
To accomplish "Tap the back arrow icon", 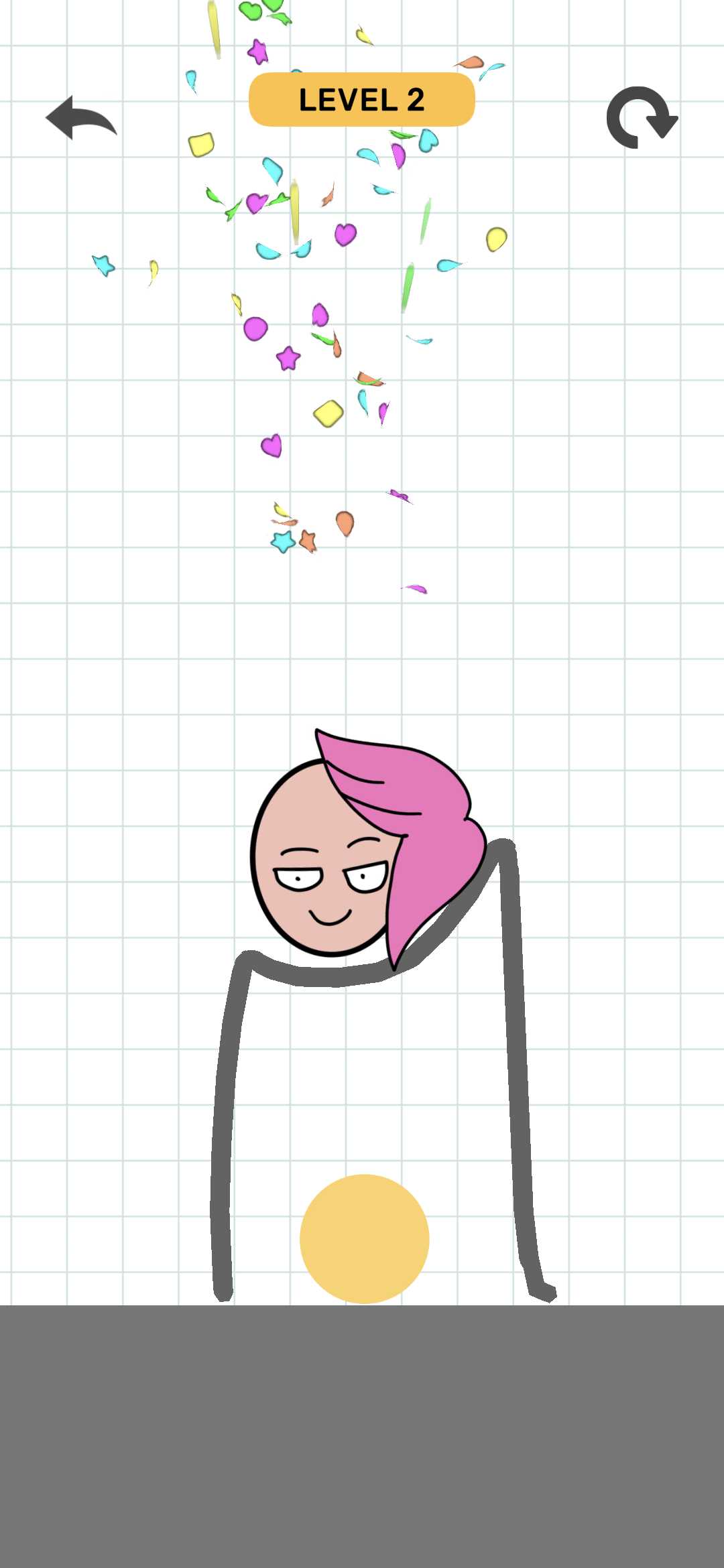I will tap(81, 117).
